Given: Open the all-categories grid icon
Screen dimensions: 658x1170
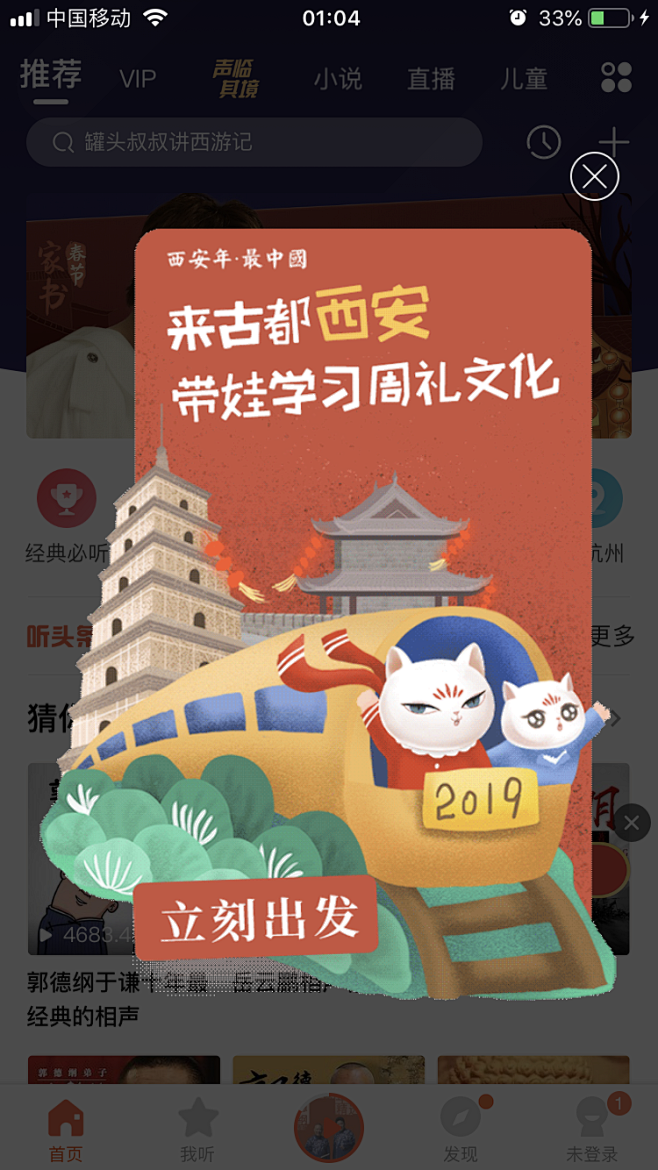Looking at the screenshot, I should 616,78.
